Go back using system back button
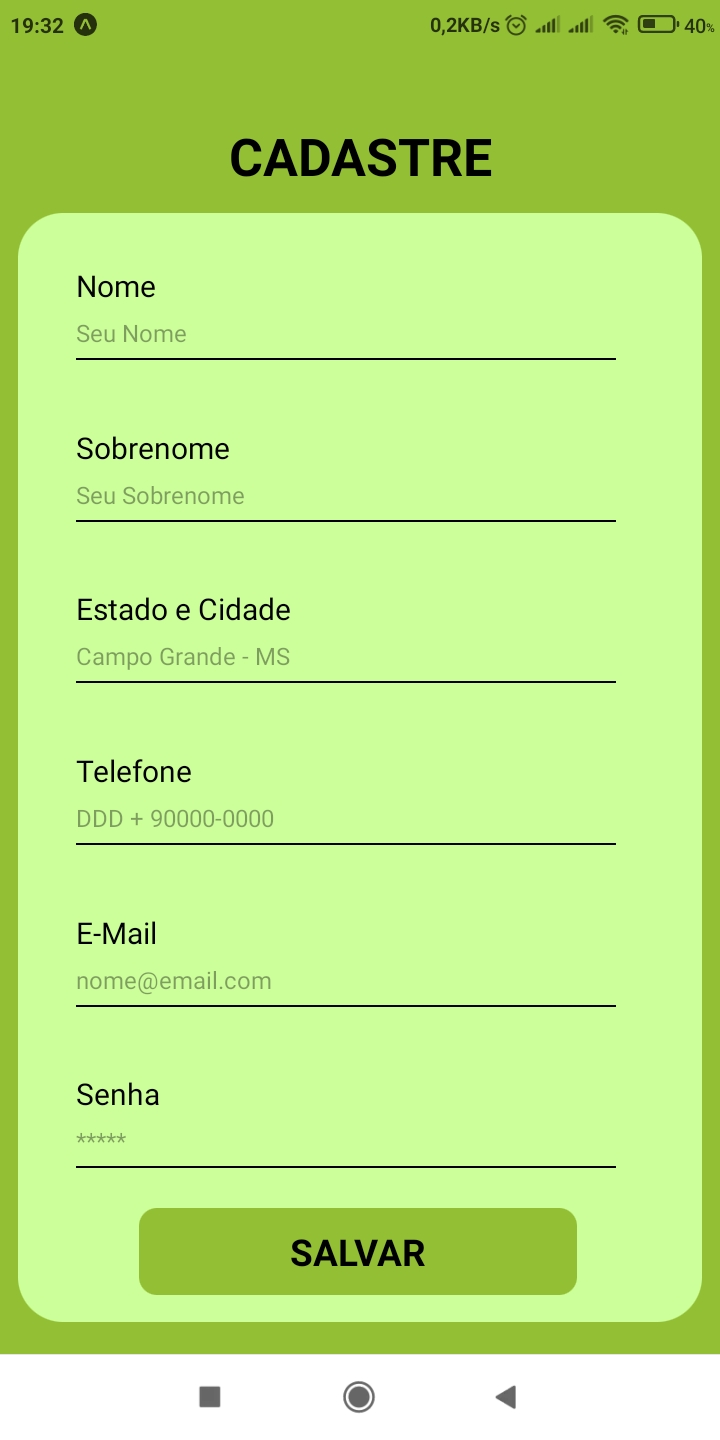The image size is (720, 1440). tap(506, 1397)
